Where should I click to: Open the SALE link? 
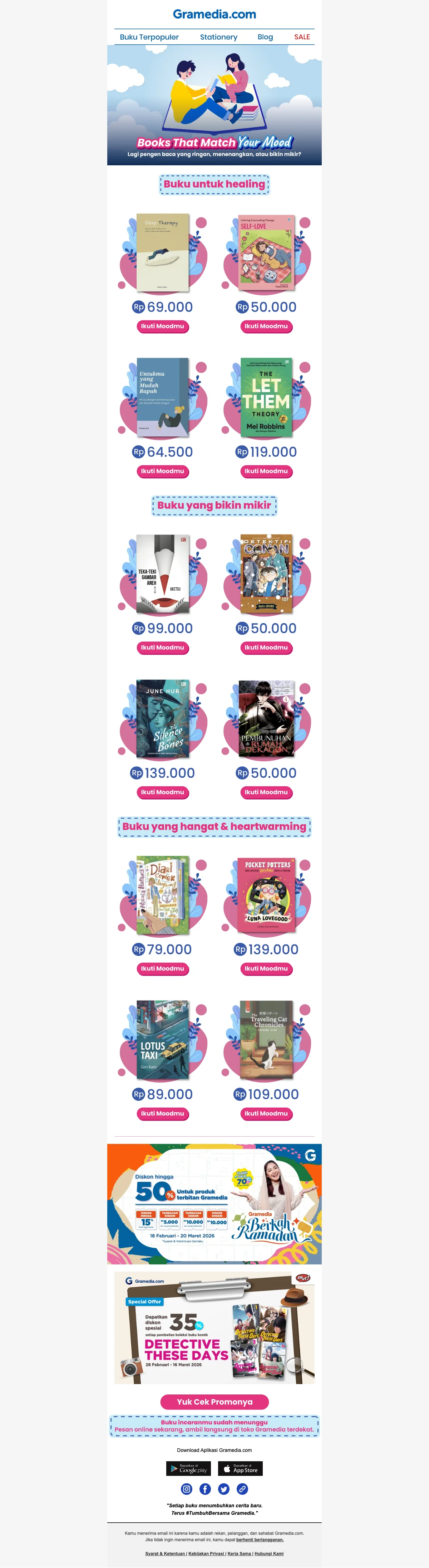click(x=302, y=37)
